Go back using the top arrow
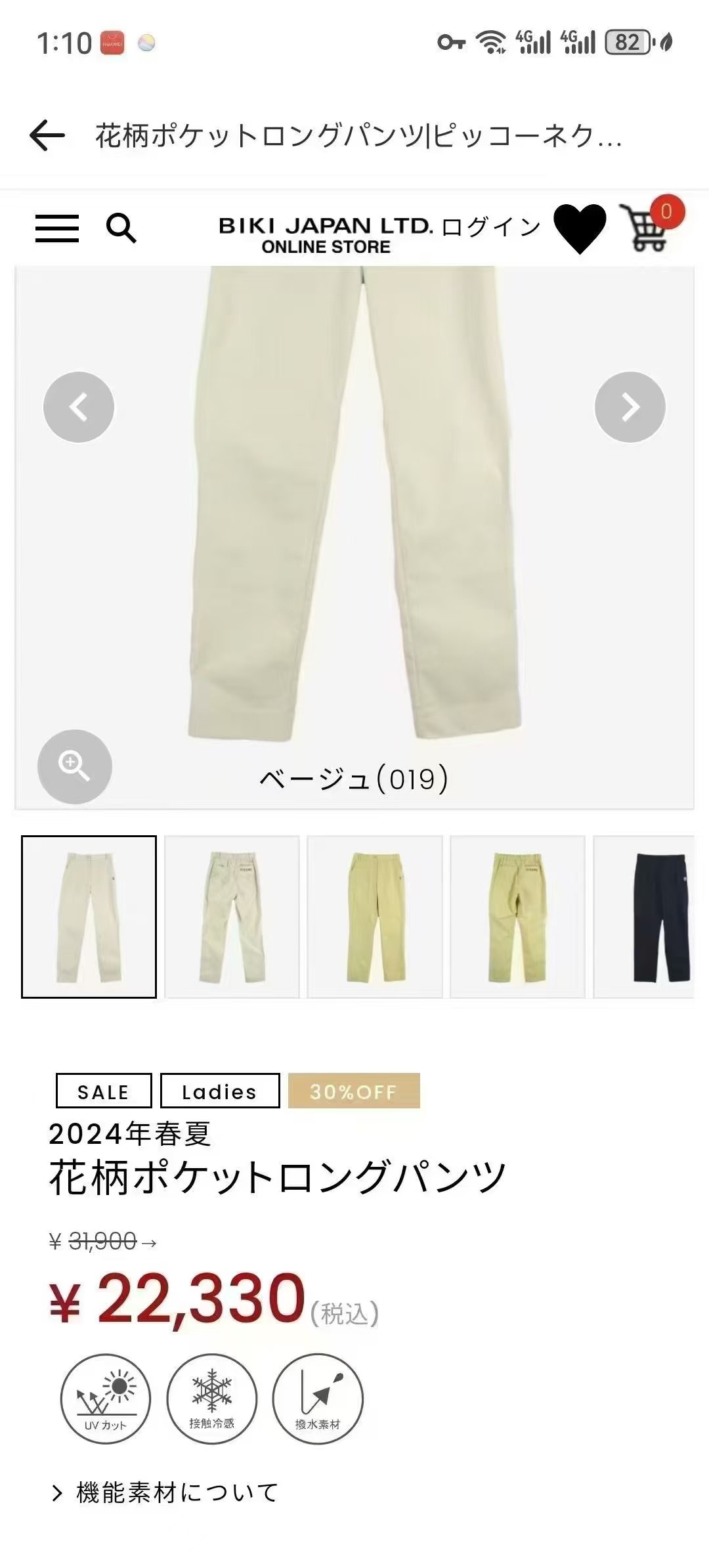 click(47, 136)
